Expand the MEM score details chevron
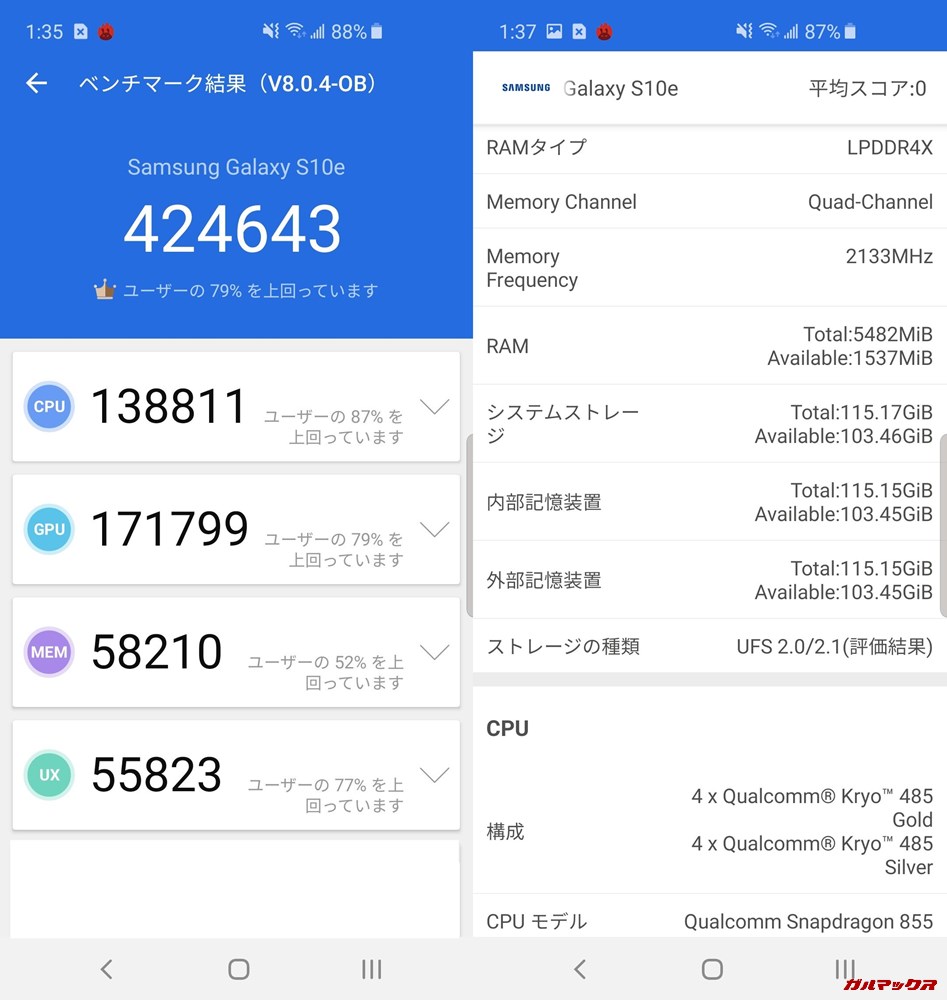The height and width of the screenshot is (1000, 947). (435, 652)
